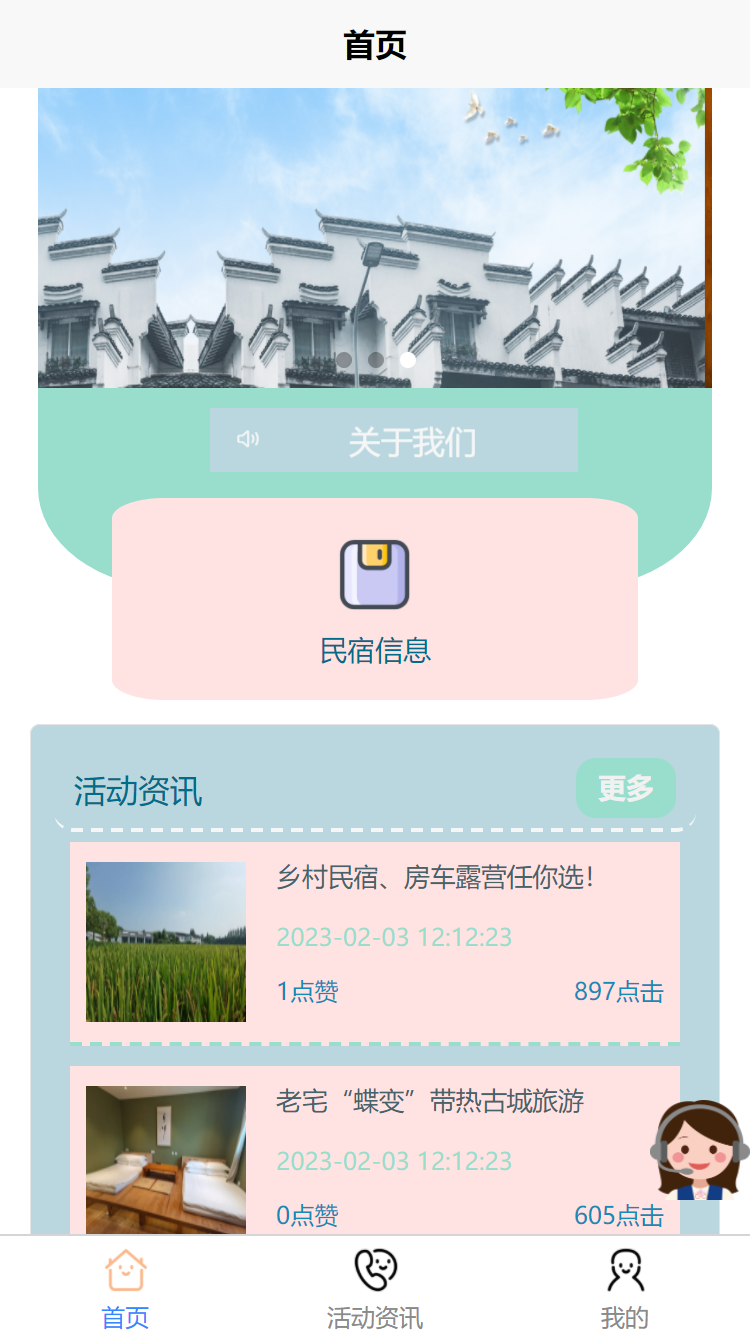Select the first banner page dot
Image resolution: width=750 pixels, height=1334 pixels.
(344, 360)
